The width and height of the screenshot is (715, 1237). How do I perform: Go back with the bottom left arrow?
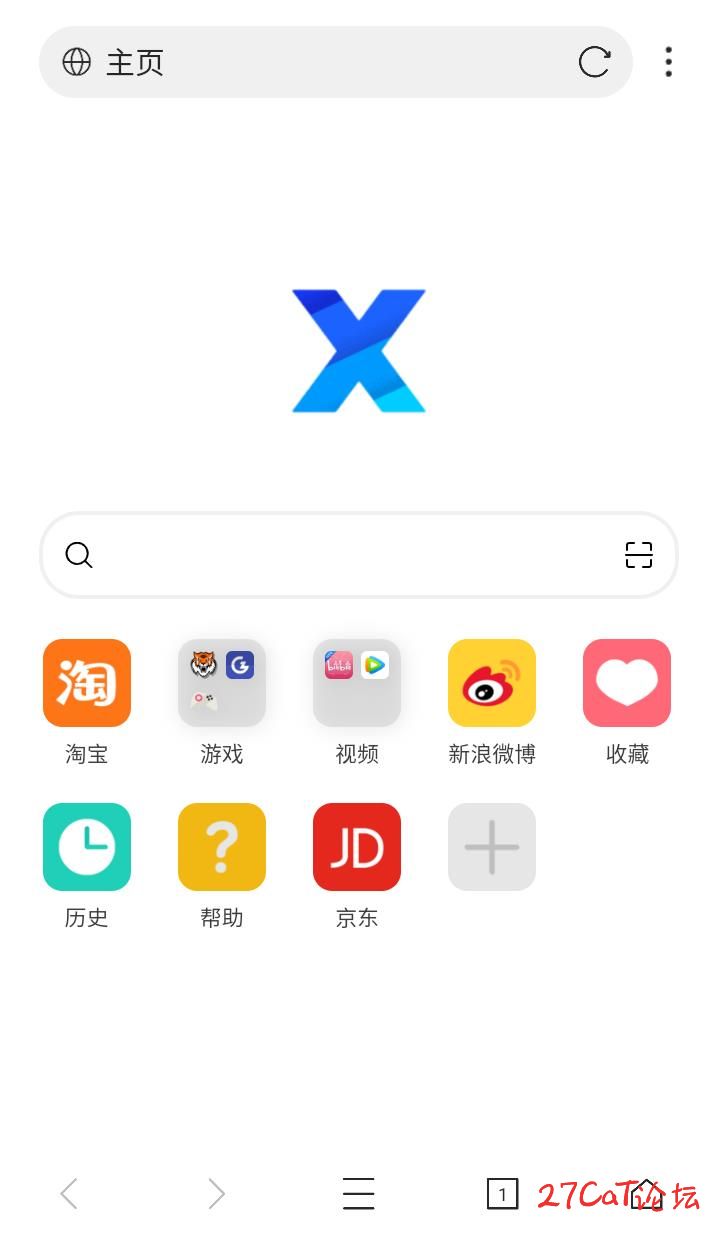pyautogui.click(x=69, y=1193)
